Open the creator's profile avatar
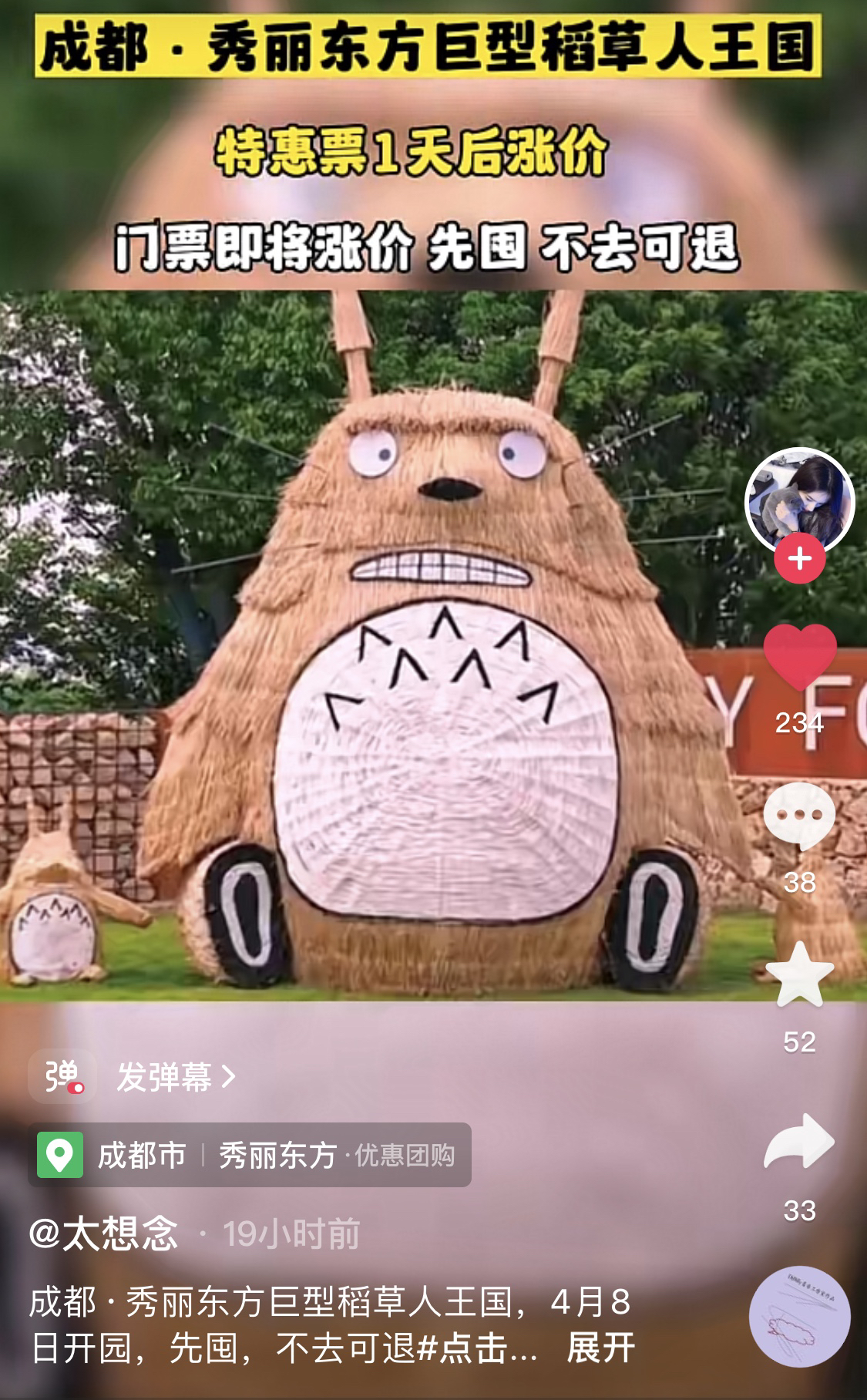867x1400 pixels. point(800,501)
